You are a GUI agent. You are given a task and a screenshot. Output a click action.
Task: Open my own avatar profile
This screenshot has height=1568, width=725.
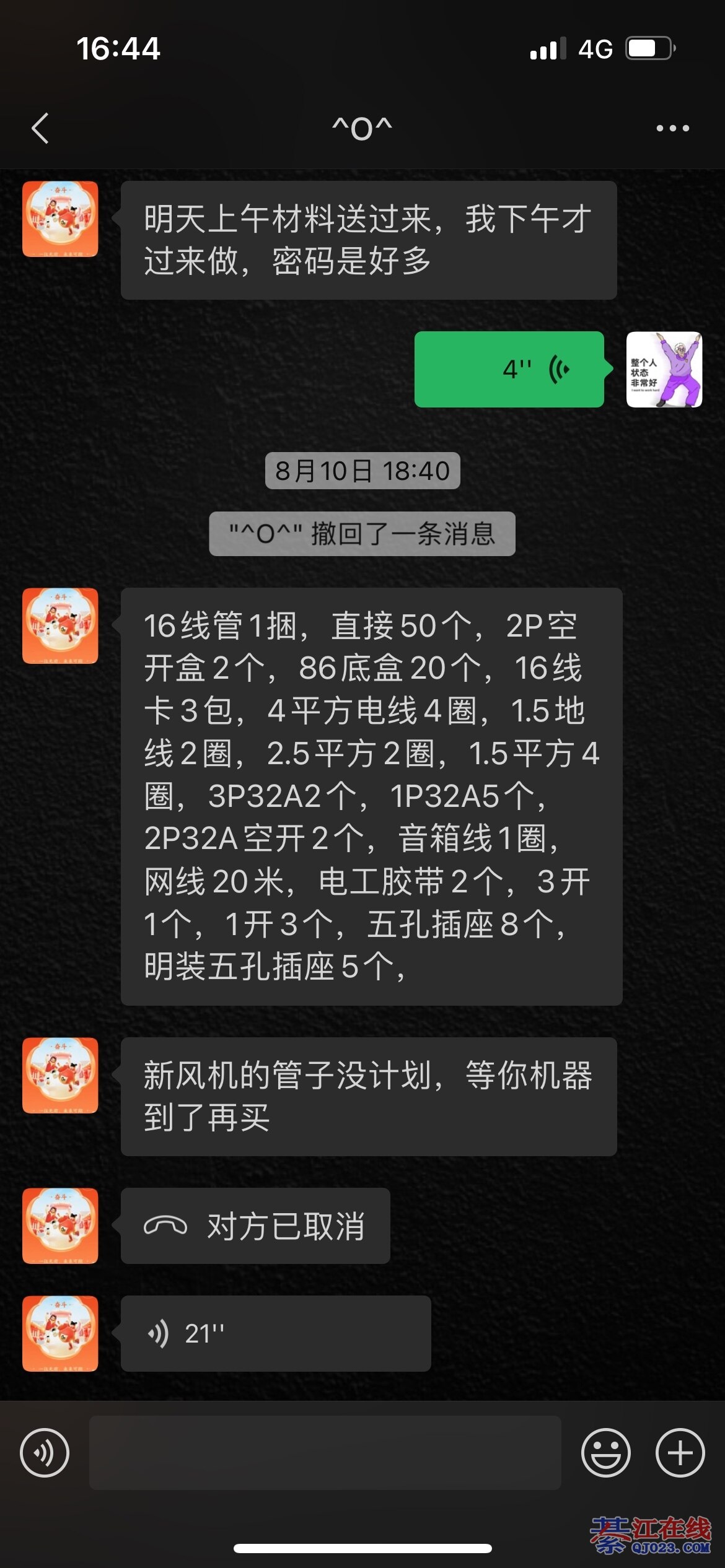[x=664, y=369]
